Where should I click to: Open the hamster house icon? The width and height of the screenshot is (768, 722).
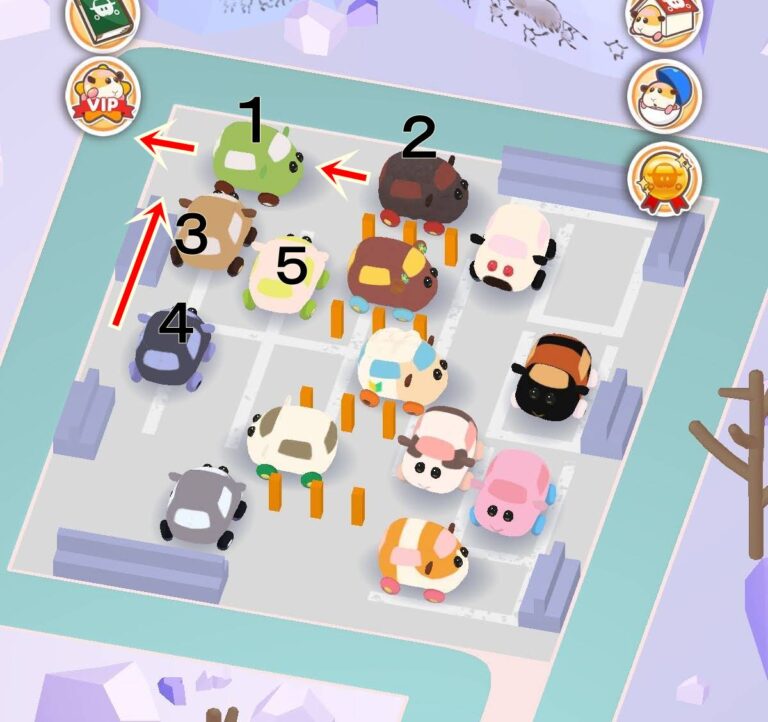pos(662,20)
